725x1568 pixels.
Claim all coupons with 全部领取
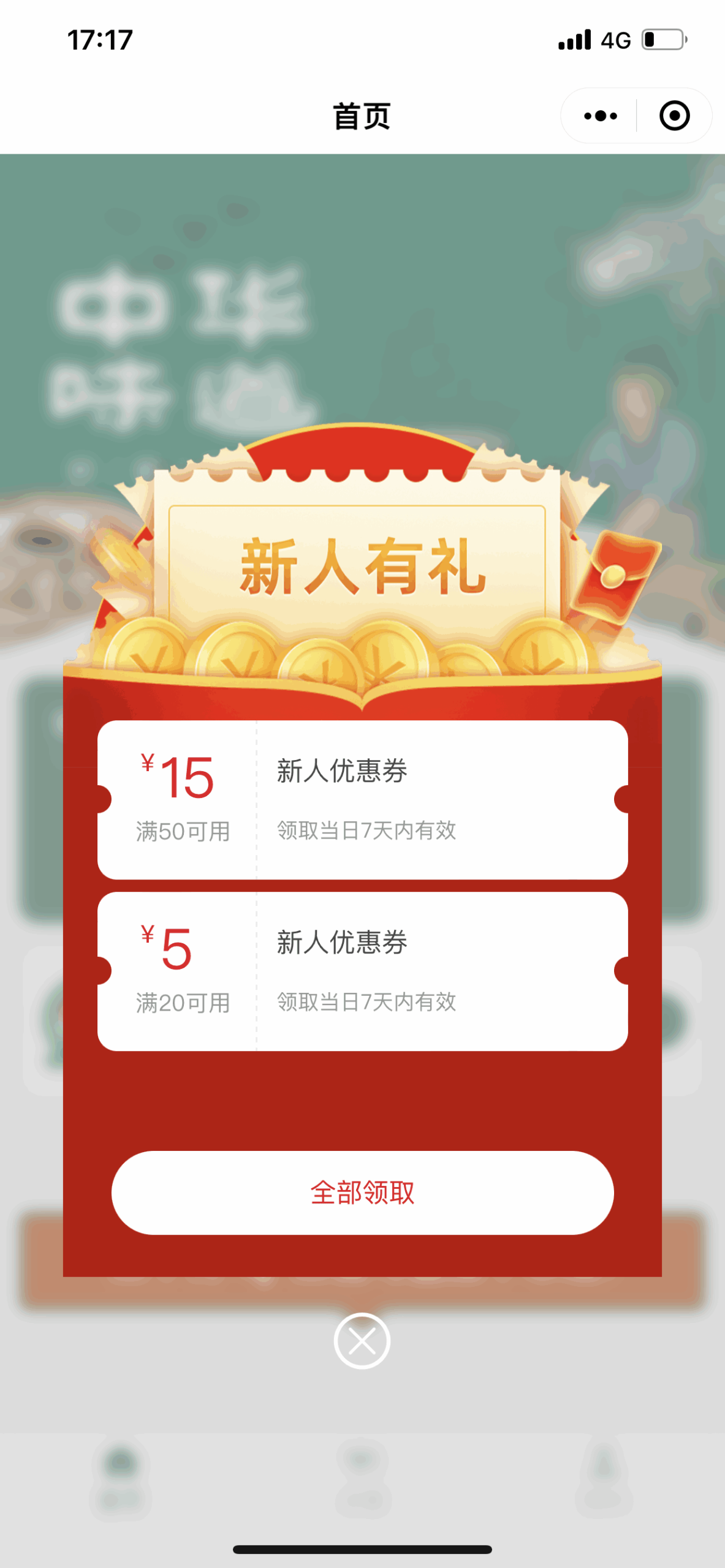point(362,1193)
